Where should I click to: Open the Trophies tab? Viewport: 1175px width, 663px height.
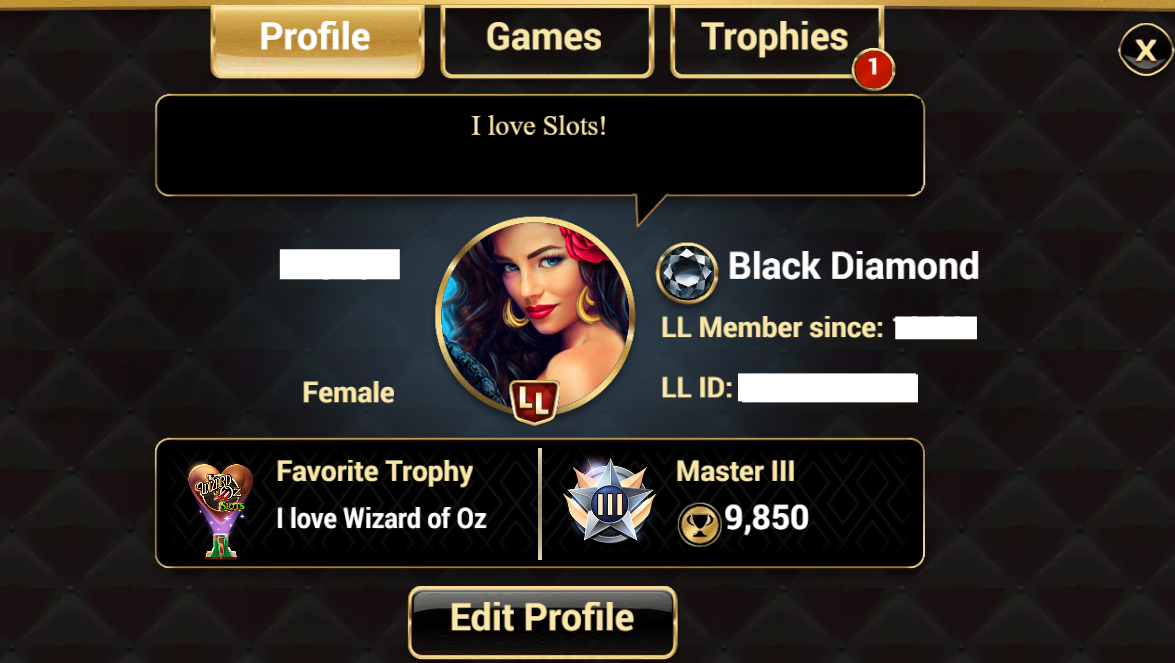pyautogui.click(x=775, y=39)
